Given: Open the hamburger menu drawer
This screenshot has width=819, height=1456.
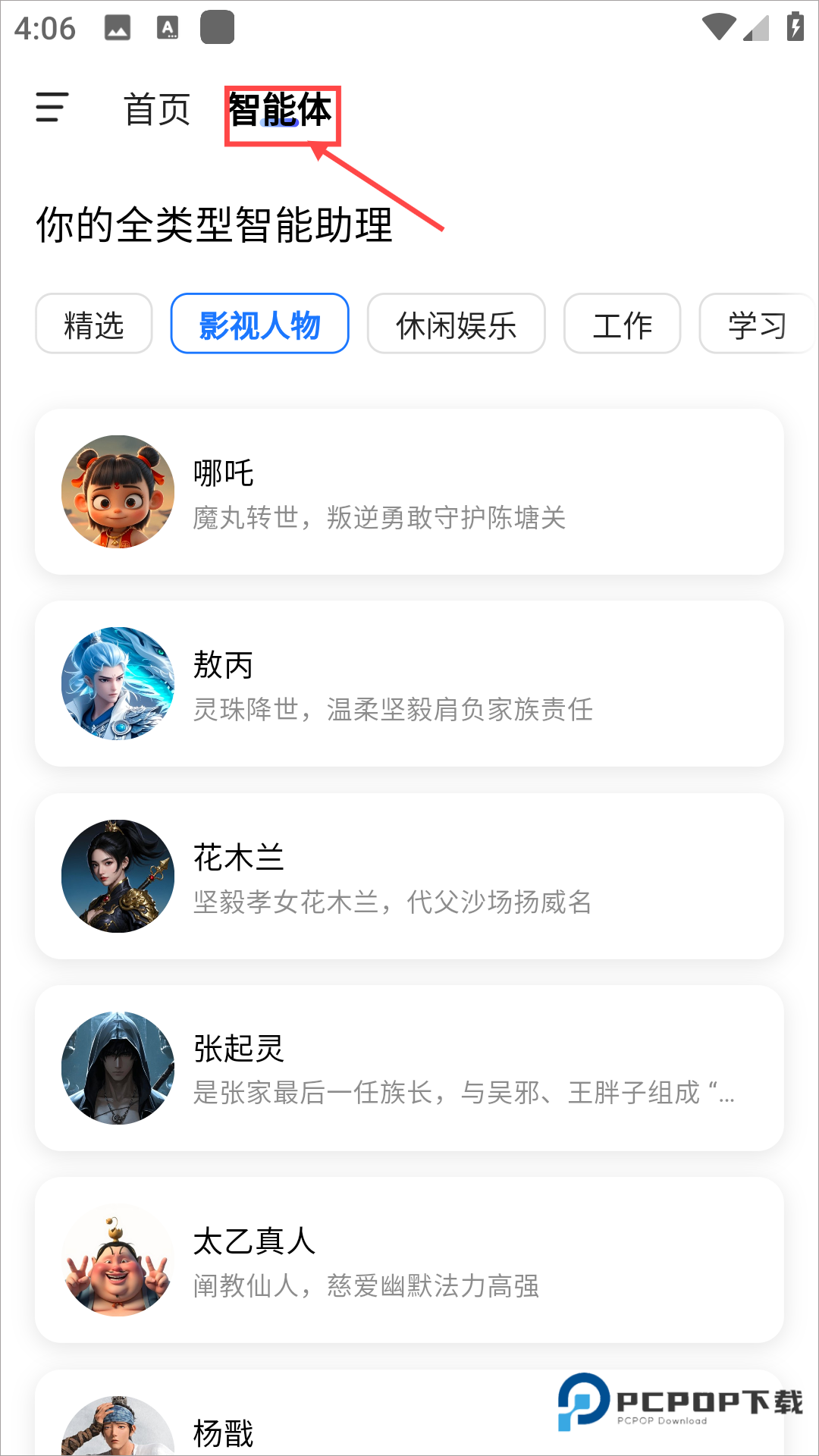Looking at the screenshot, I should tap(52, 108).
